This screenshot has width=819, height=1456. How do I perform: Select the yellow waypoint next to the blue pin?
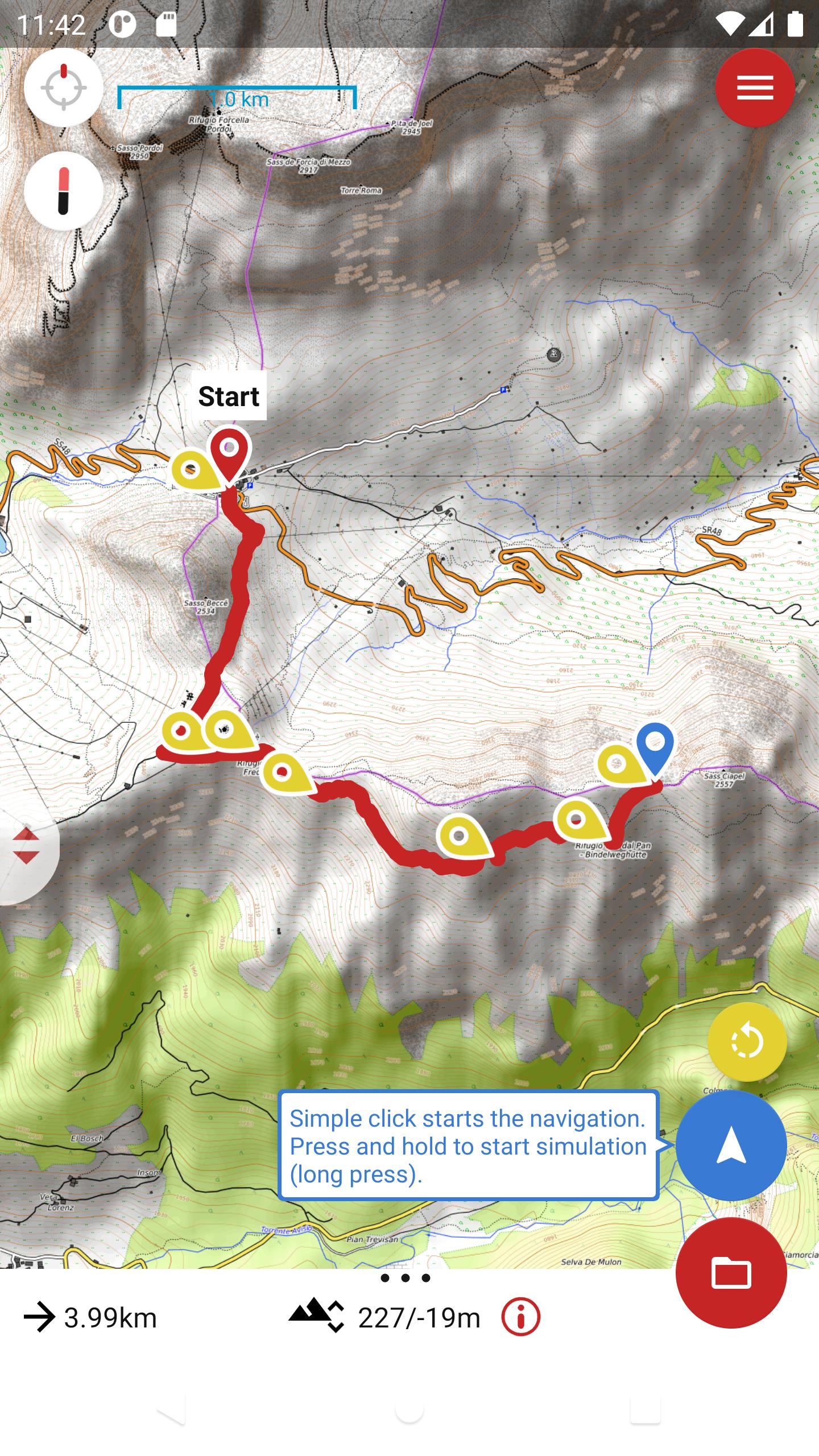621,764
